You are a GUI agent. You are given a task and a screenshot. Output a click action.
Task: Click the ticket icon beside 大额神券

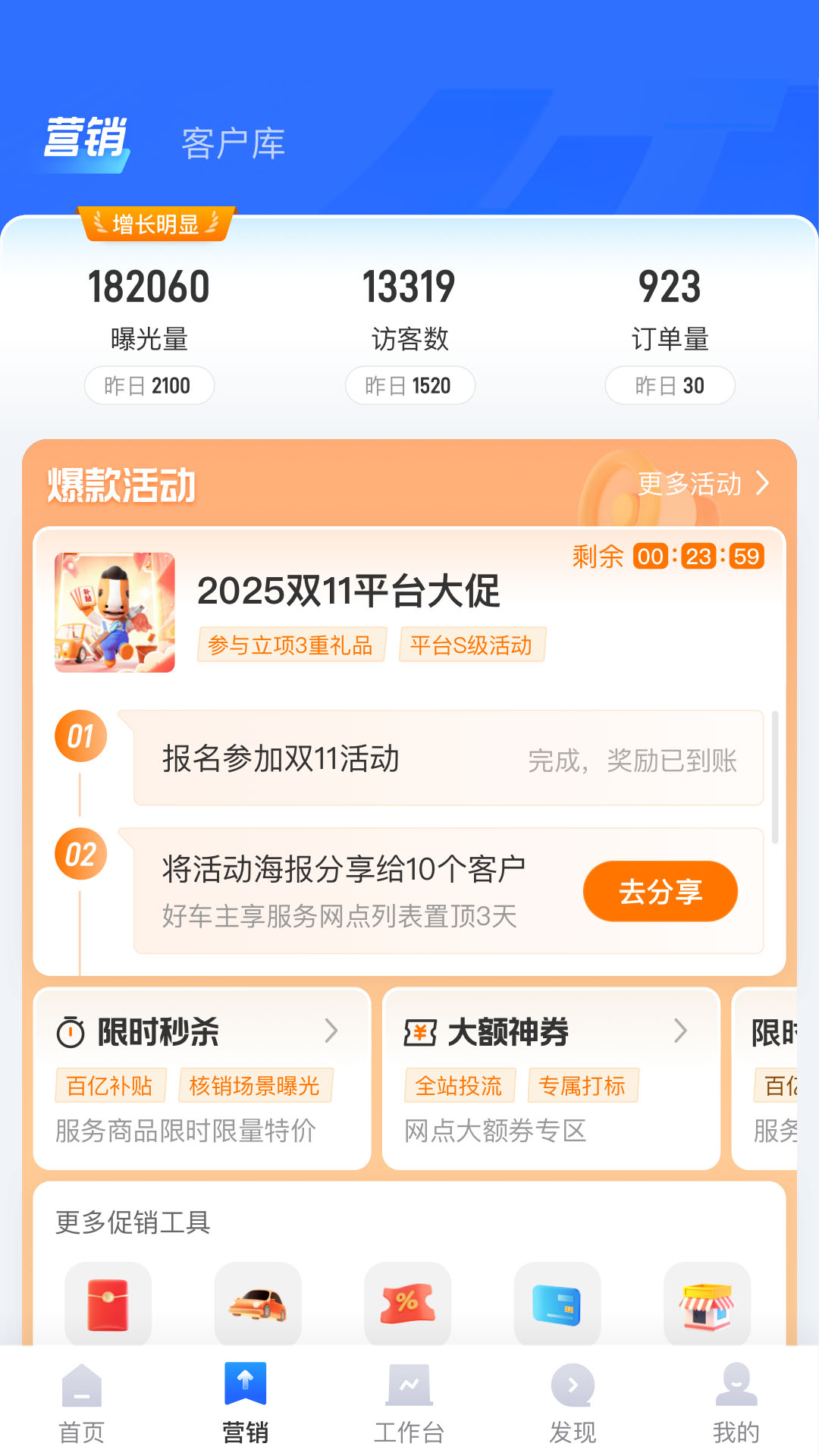click(420, 1031)
